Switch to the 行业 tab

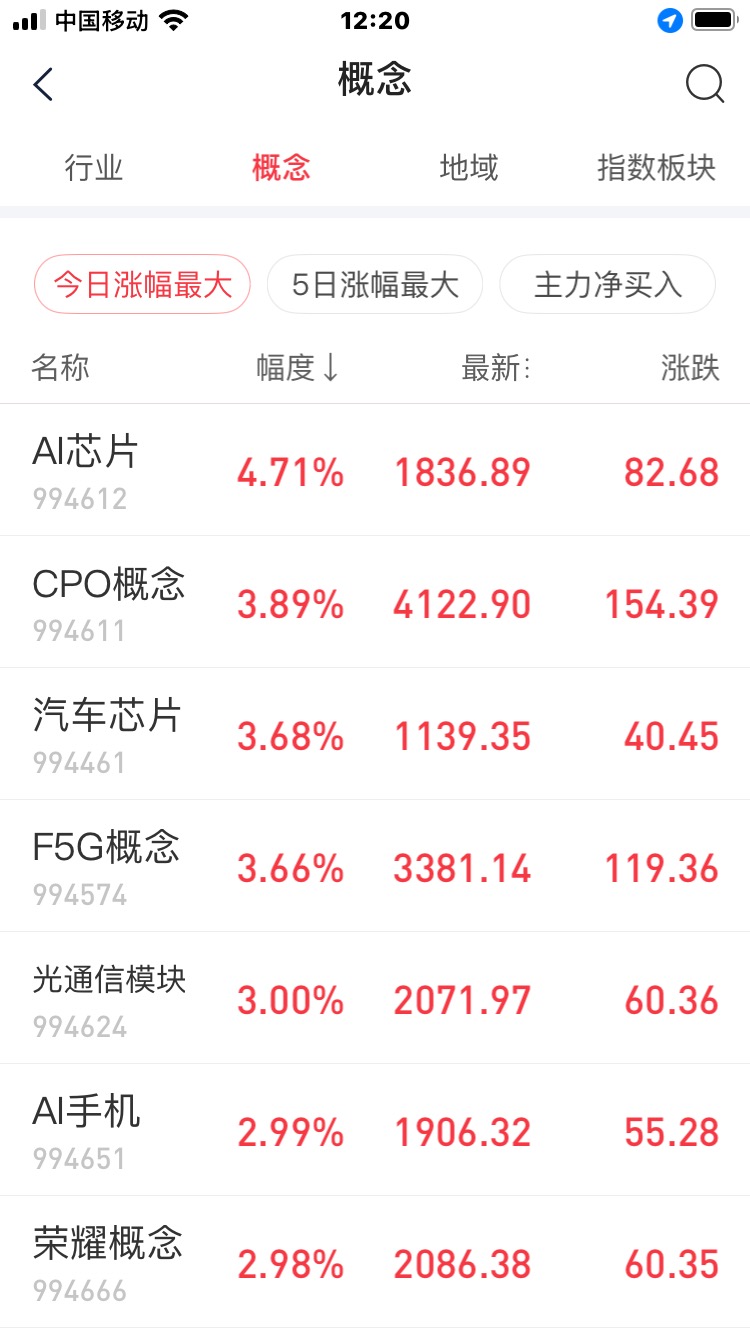[x=94, y=167]
